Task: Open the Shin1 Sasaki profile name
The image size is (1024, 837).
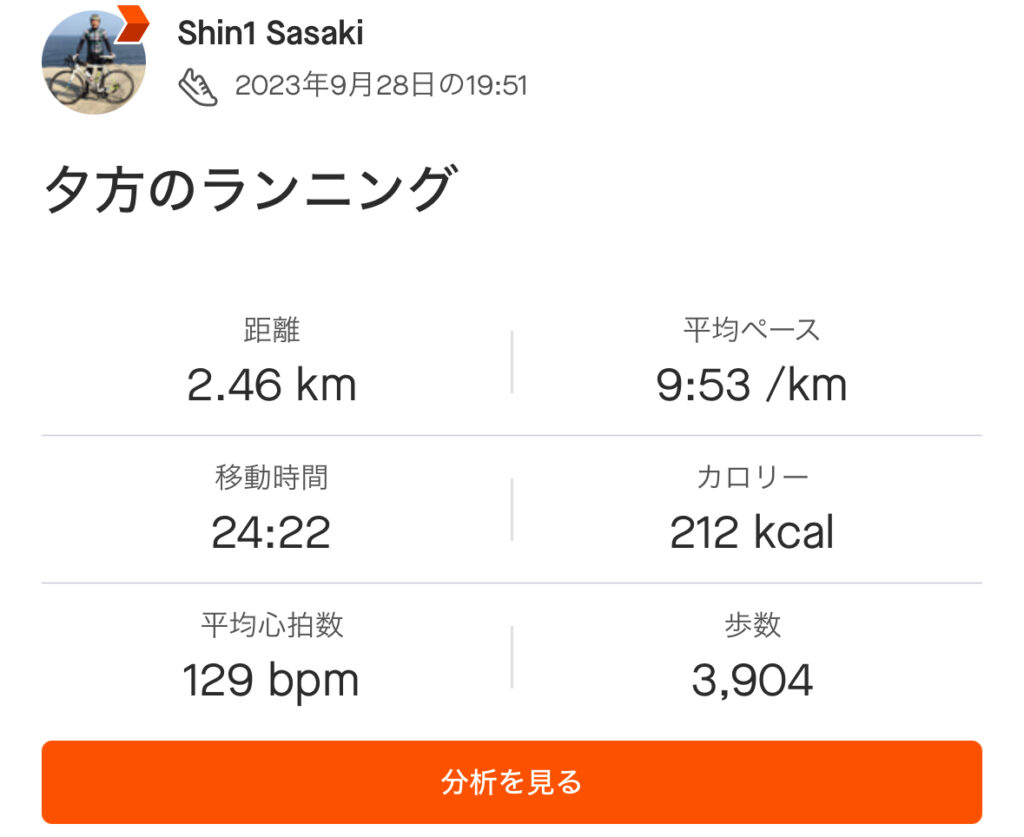Action: tap(270, 33)
